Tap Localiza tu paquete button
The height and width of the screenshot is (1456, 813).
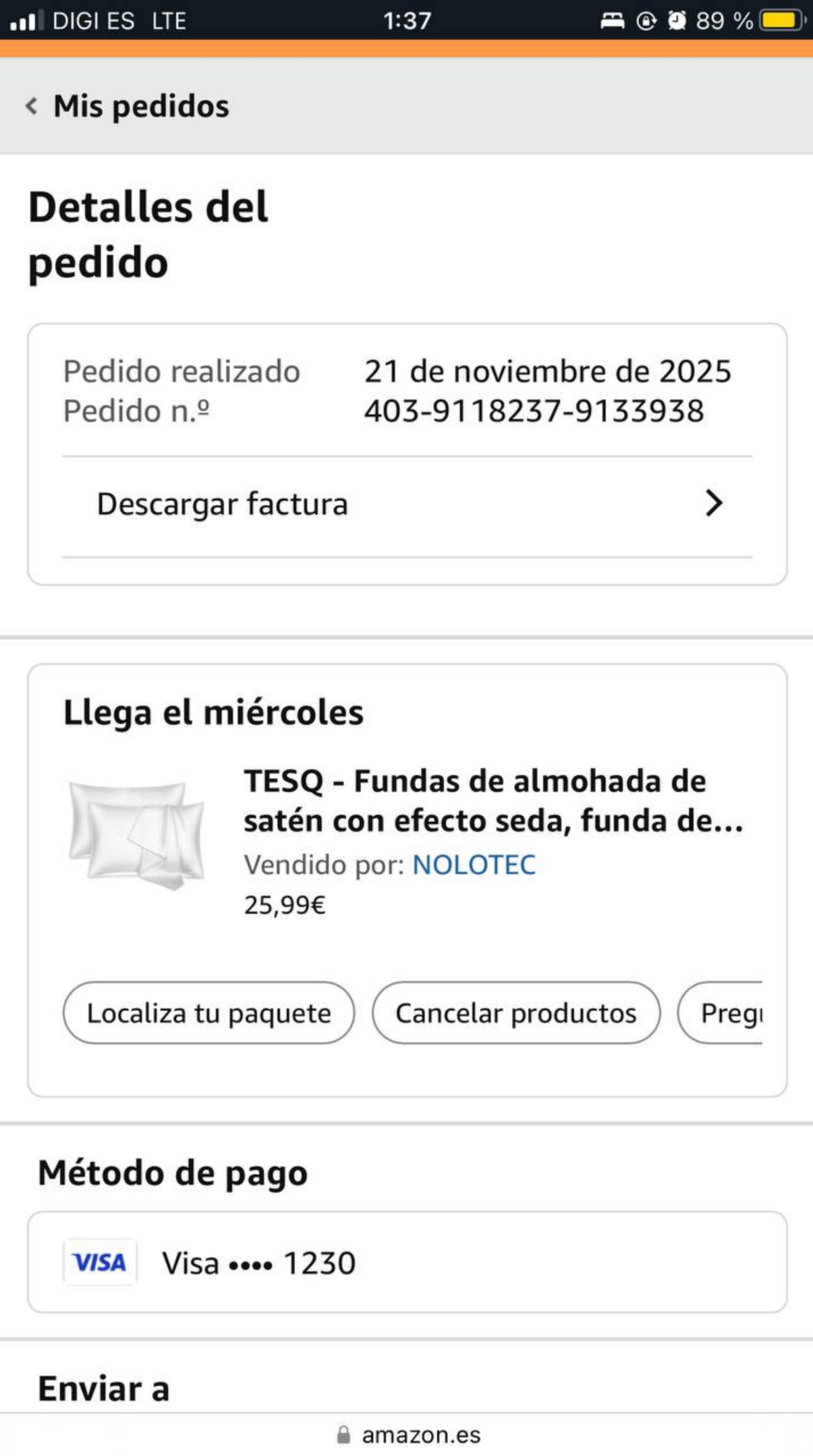pyautogui.click(x=208, y=1013)
